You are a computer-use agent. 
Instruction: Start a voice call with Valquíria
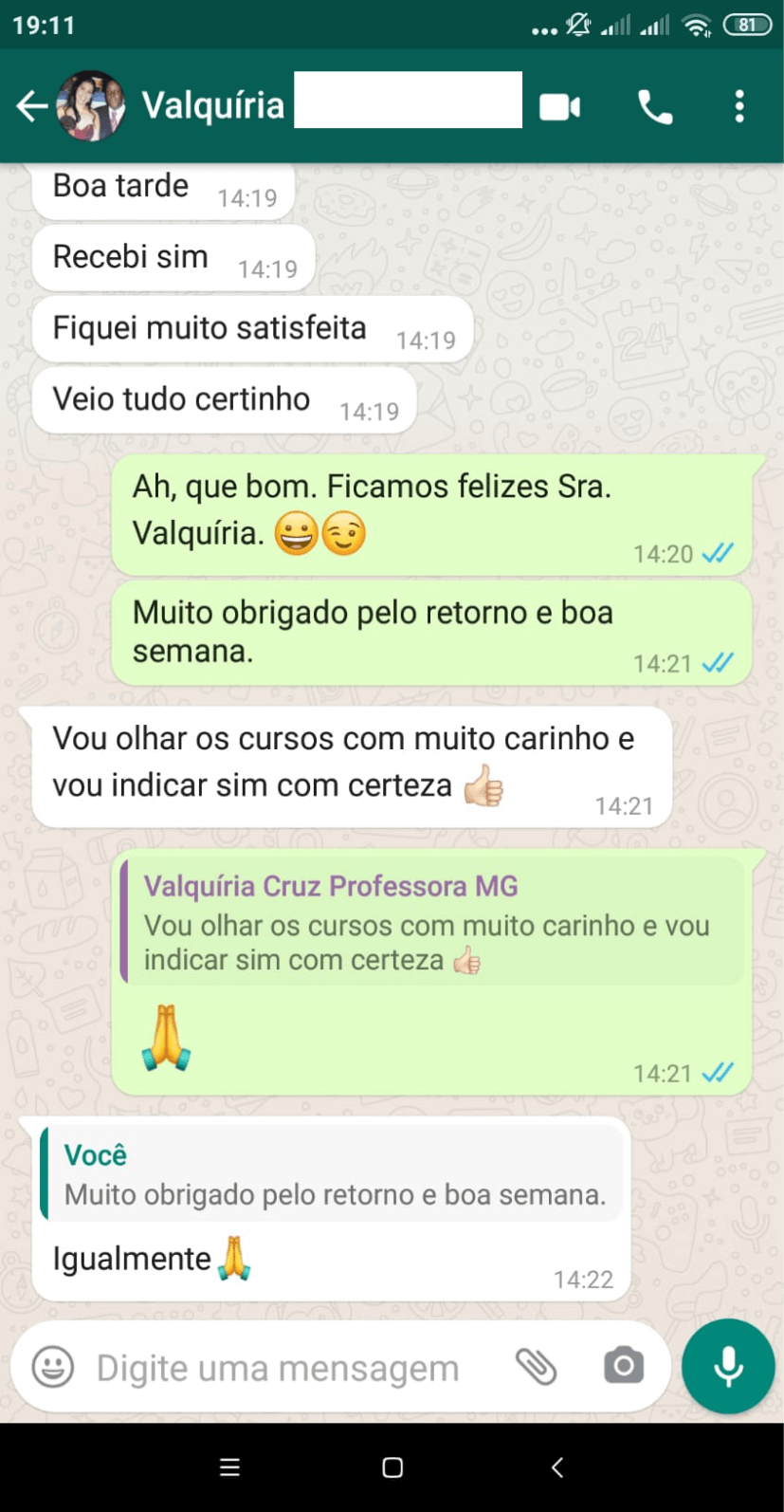pos(655,106)
